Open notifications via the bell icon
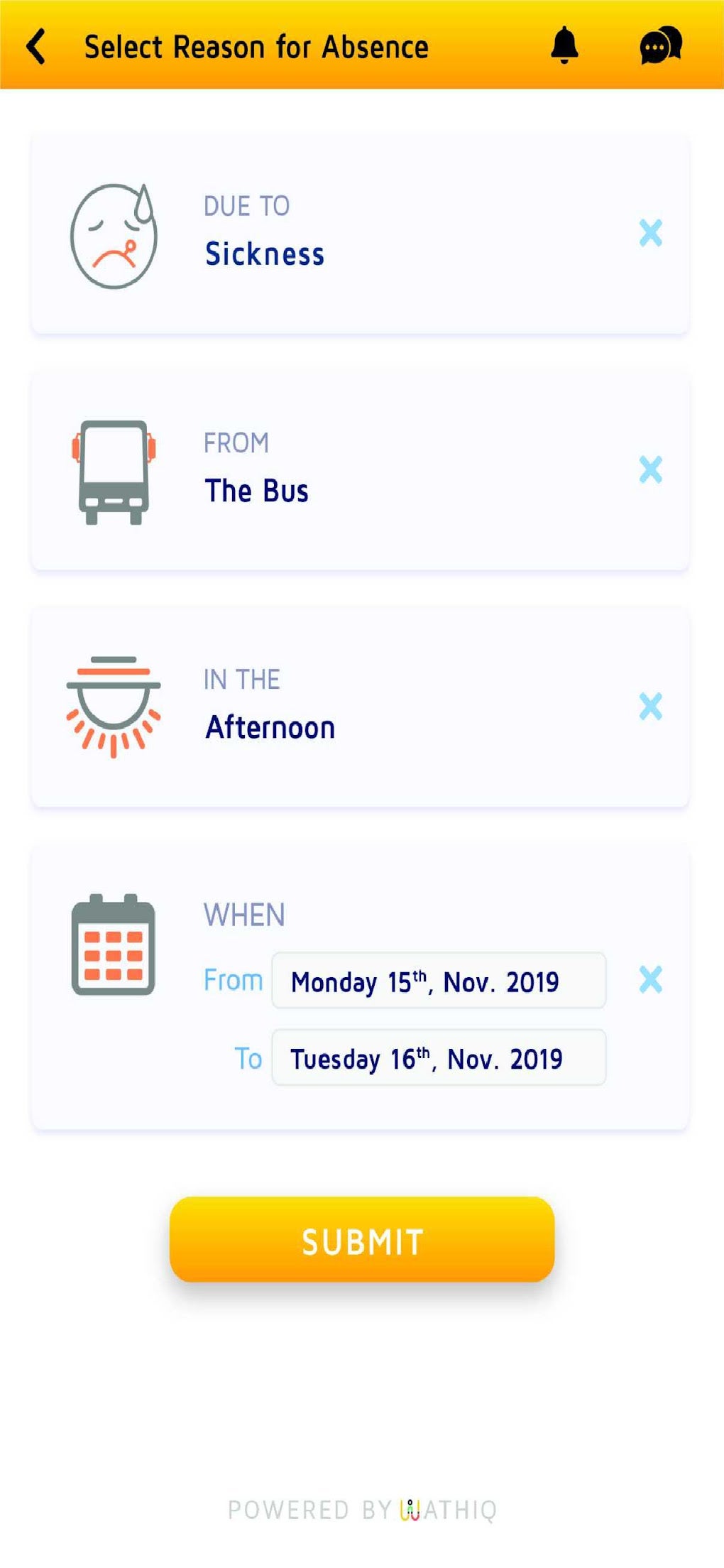Image resolution: width=724 pixels, height=1568 pixels. [x=564, y=45]
